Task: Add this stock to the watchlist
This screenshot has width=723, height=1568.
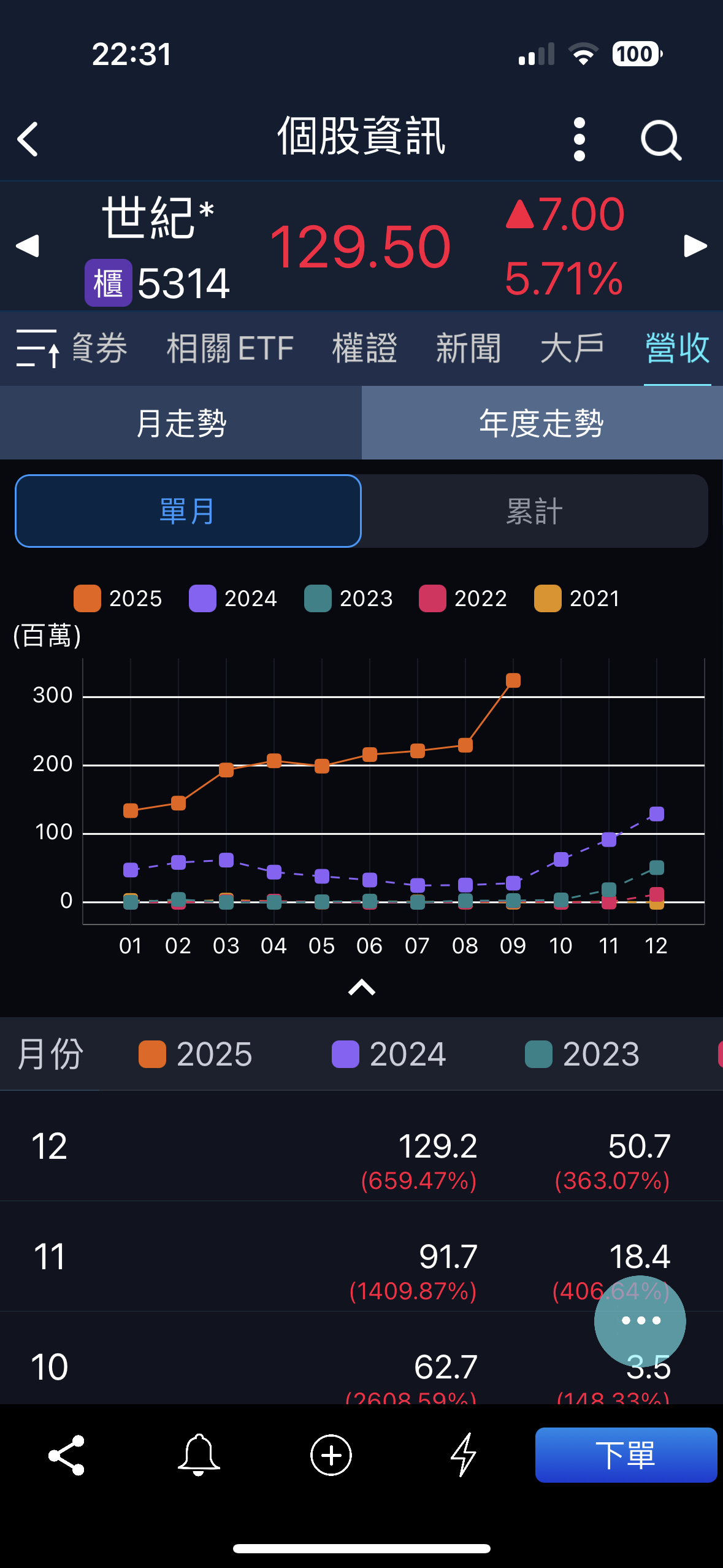Action: (331, 1455)
